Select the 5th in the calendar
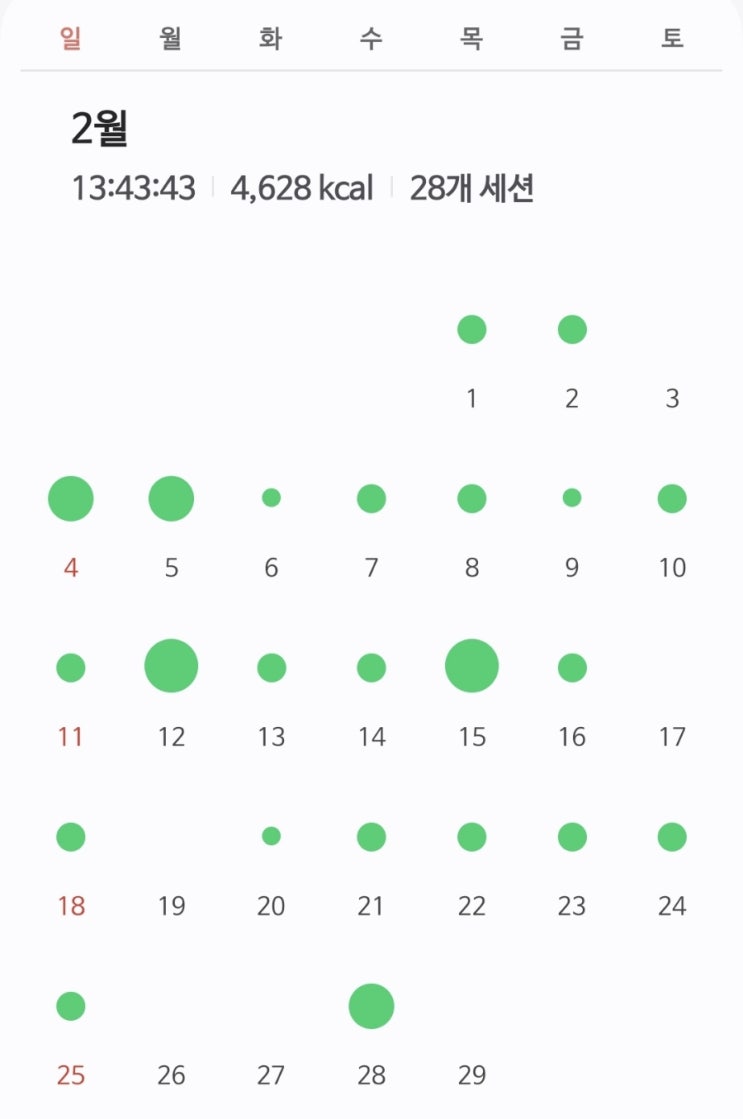This screenshot has width=743, height=1119. (171, 528)
